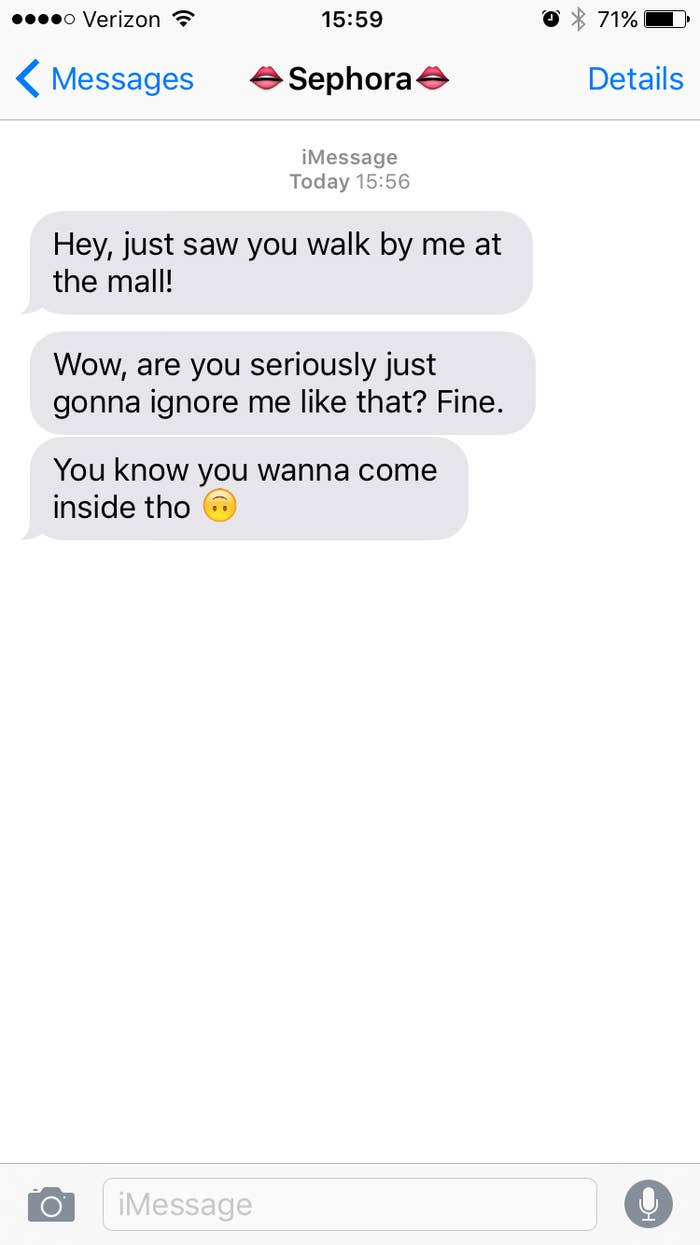This screenshot has height=1245, width=700.
Task: Focus the iMessage text field
Action: (350, 1204)
